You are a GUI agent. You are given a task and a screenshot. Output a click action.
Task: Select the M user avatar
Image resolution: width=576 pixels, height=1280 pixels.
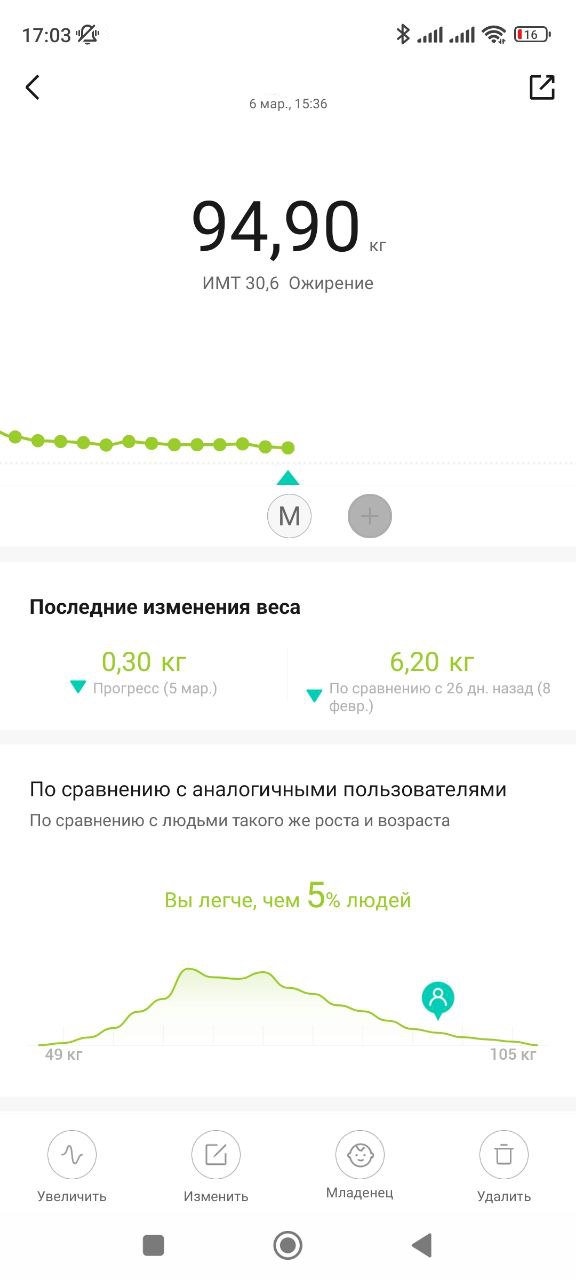(x=289, y=516)
